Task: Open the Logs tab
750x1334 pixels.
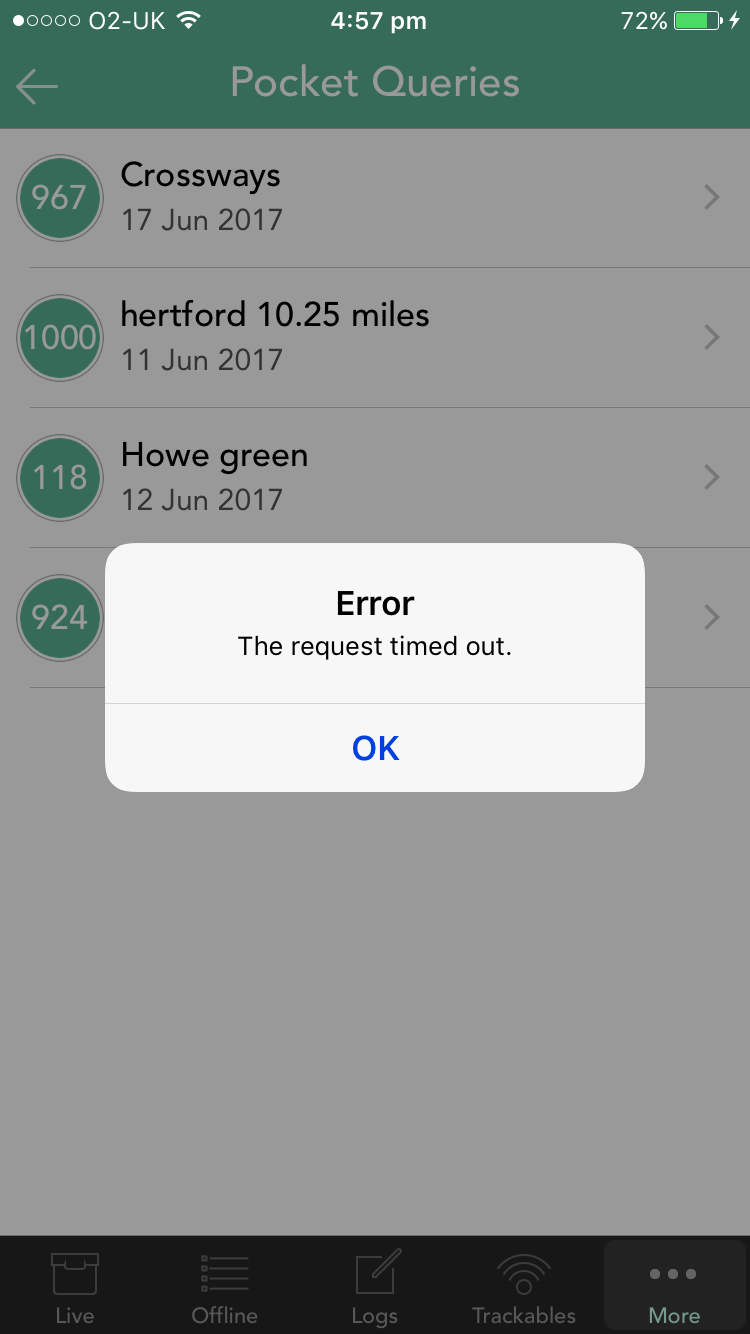Action: click(x=375, y=1287)
